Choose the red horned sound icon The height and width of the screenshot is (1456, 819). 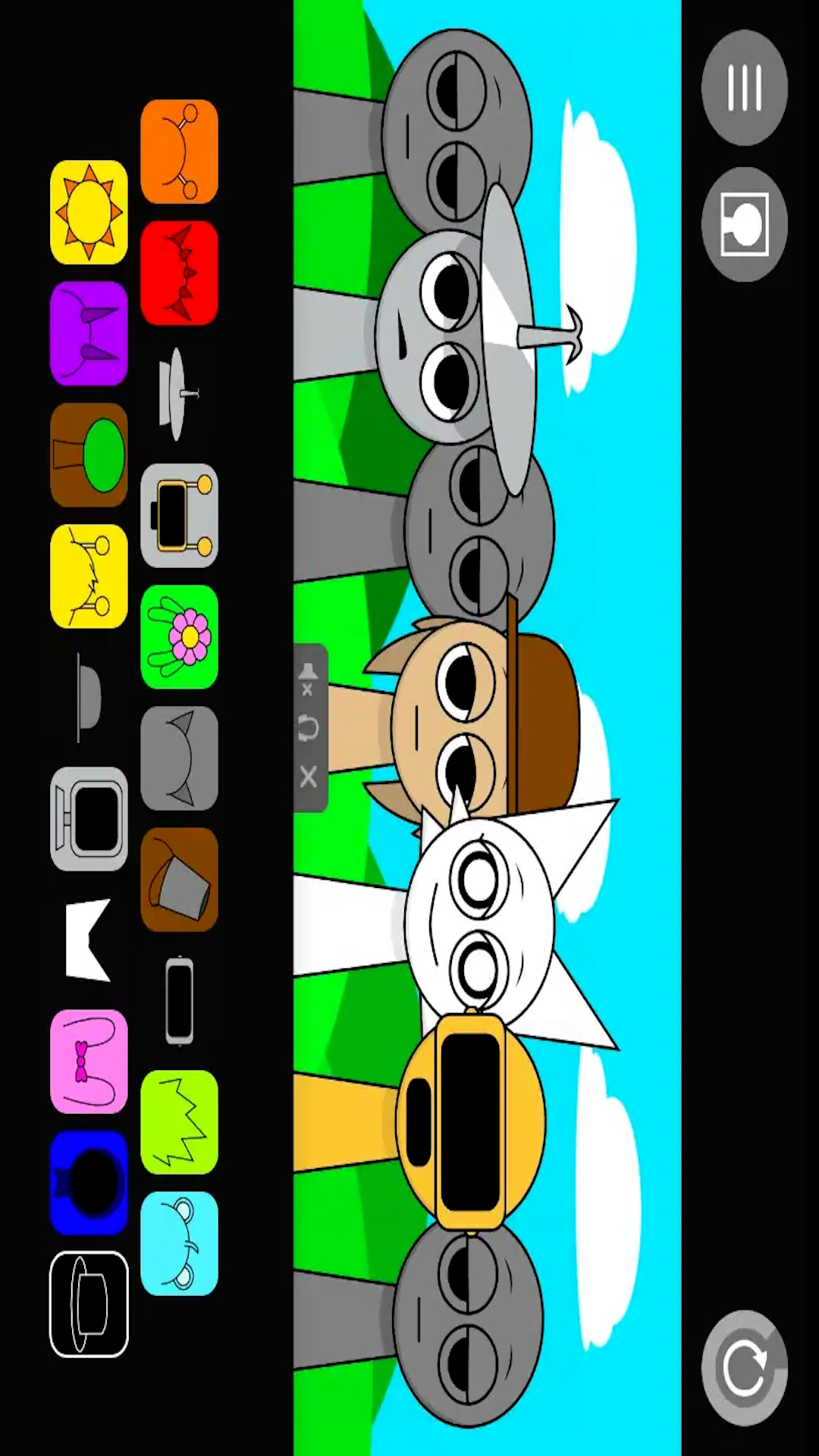(180, 273)
